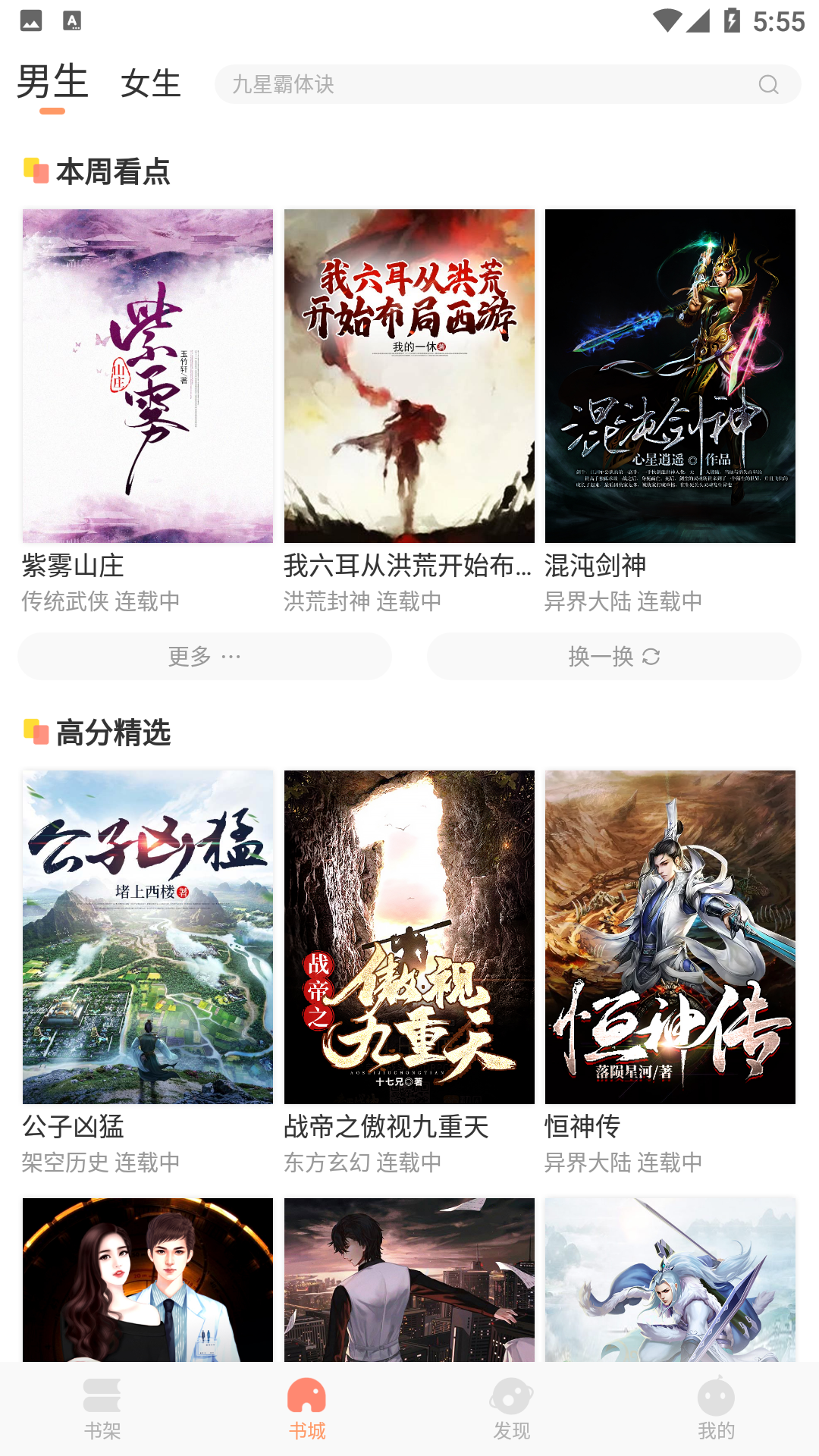Open the book 紫雾山庄
This screenshot has height=1456, width=819.
148,376
